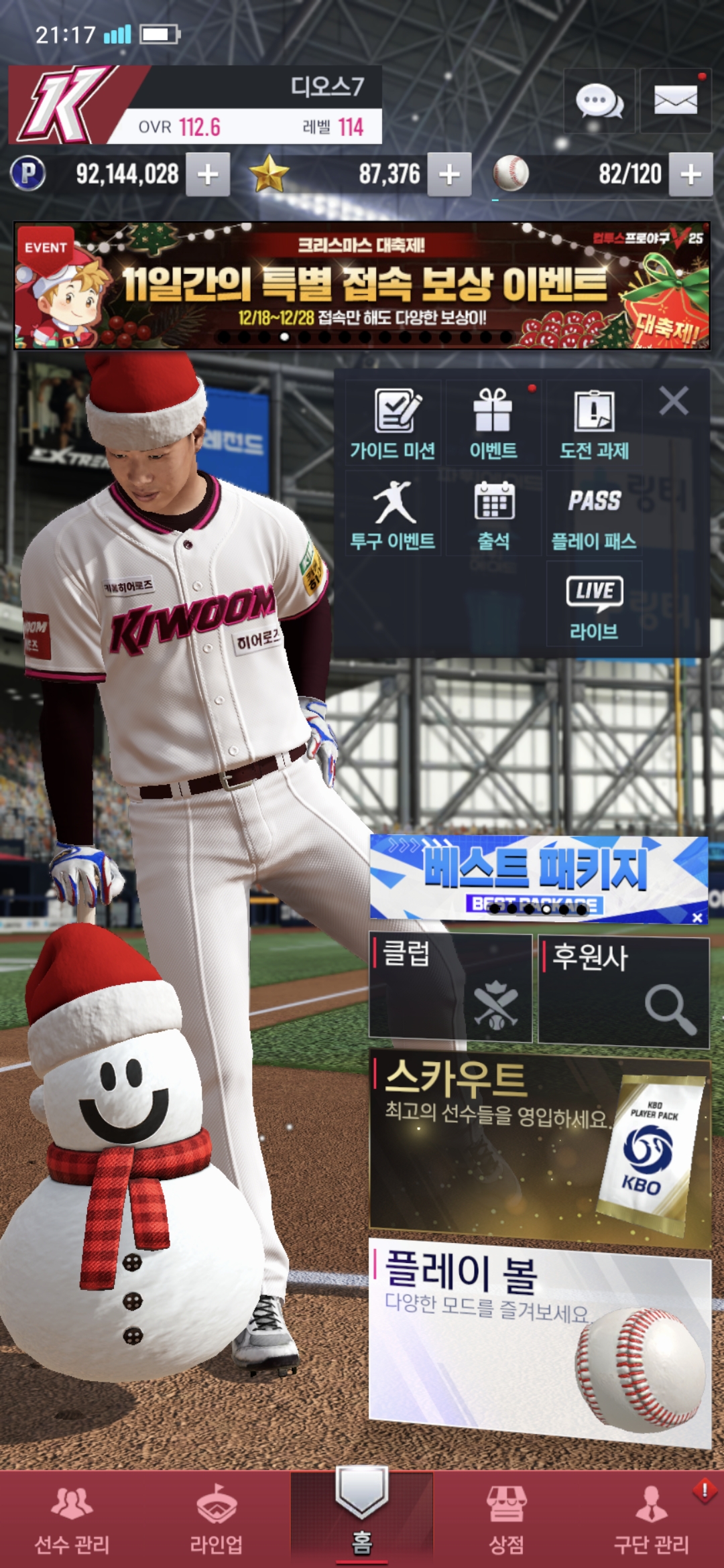Start 플레이 볼 (Play Ball)

540,1339
